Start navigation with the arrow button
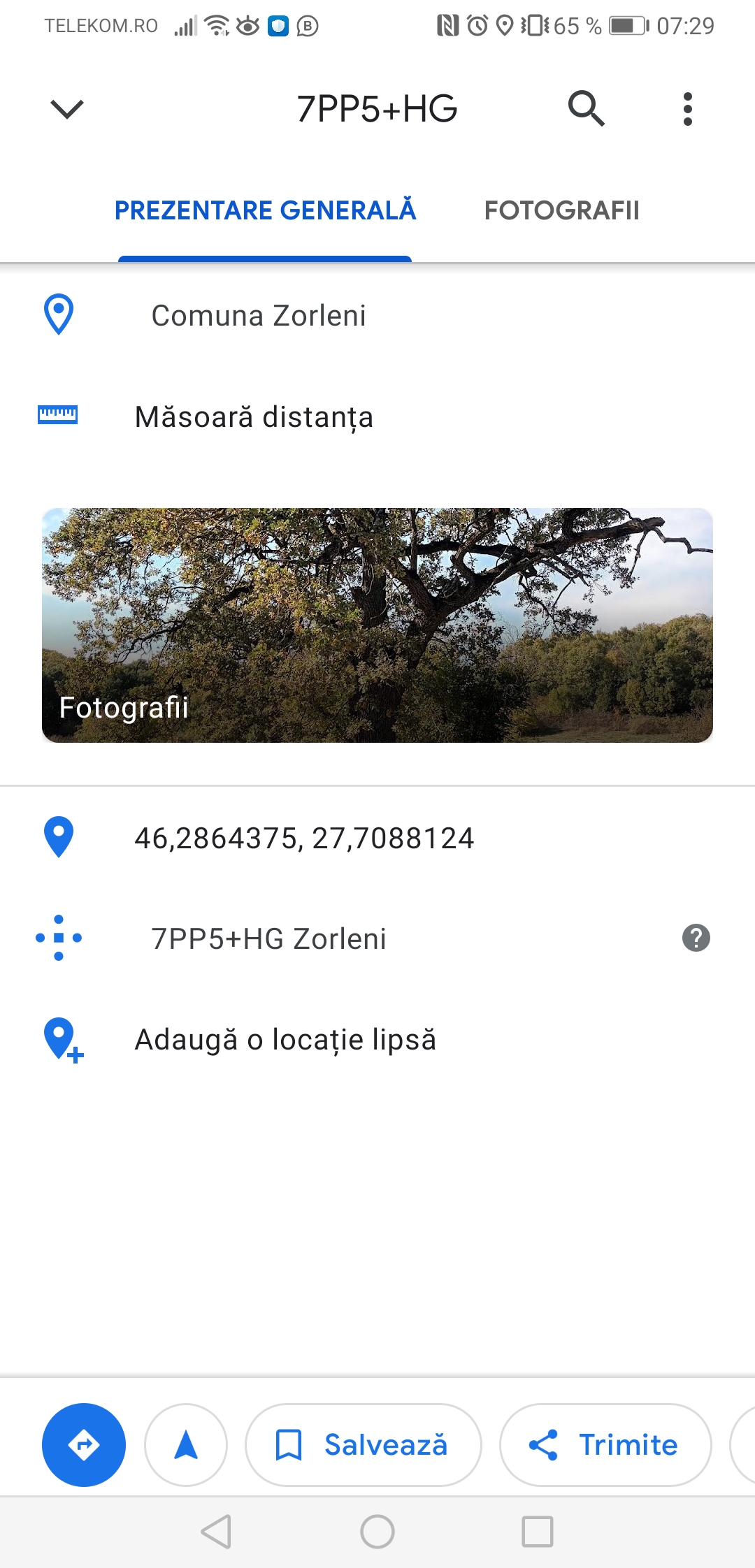Screen dimensions: 755x1568 point(186,1444)
